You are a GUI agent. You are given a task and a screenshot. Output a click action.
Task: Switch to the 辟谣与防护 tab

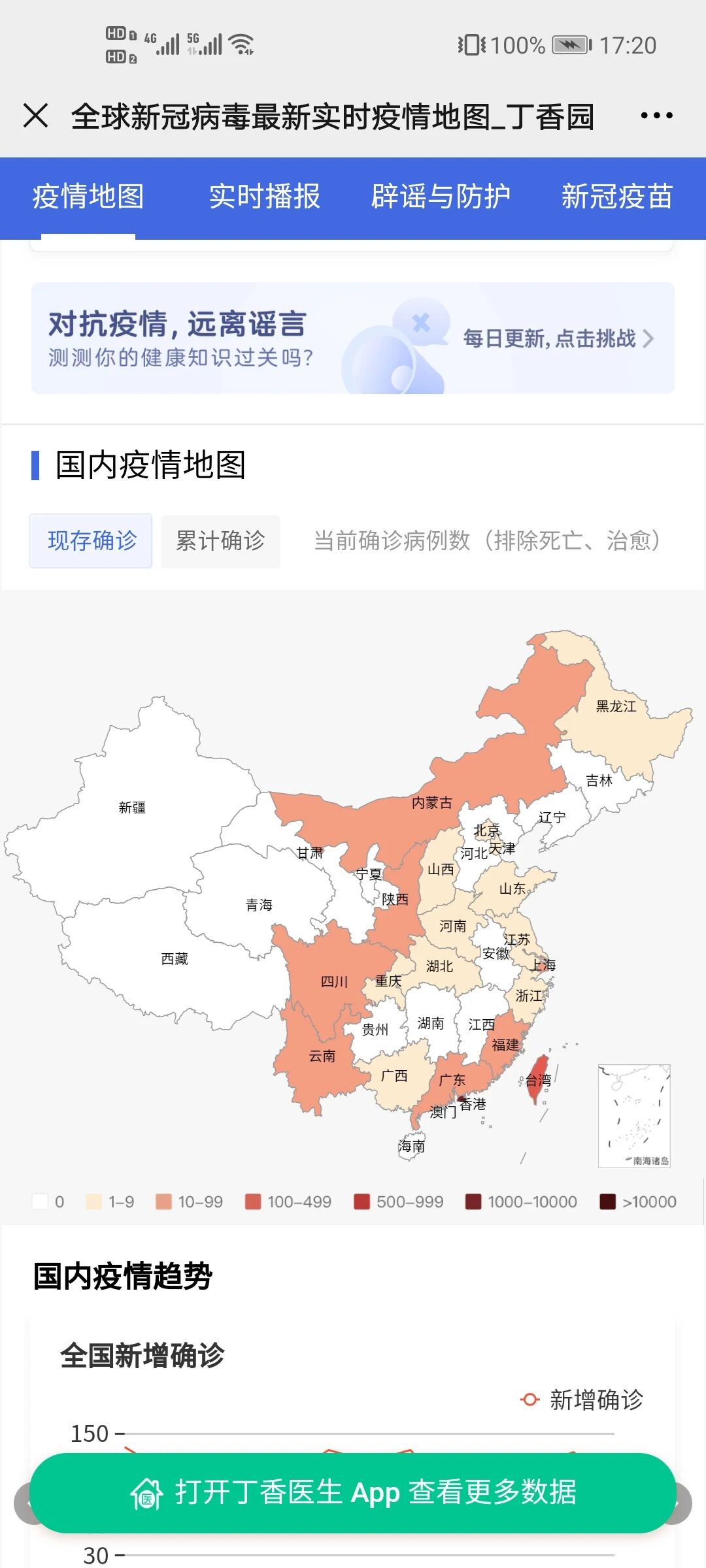tap(441, 196)
